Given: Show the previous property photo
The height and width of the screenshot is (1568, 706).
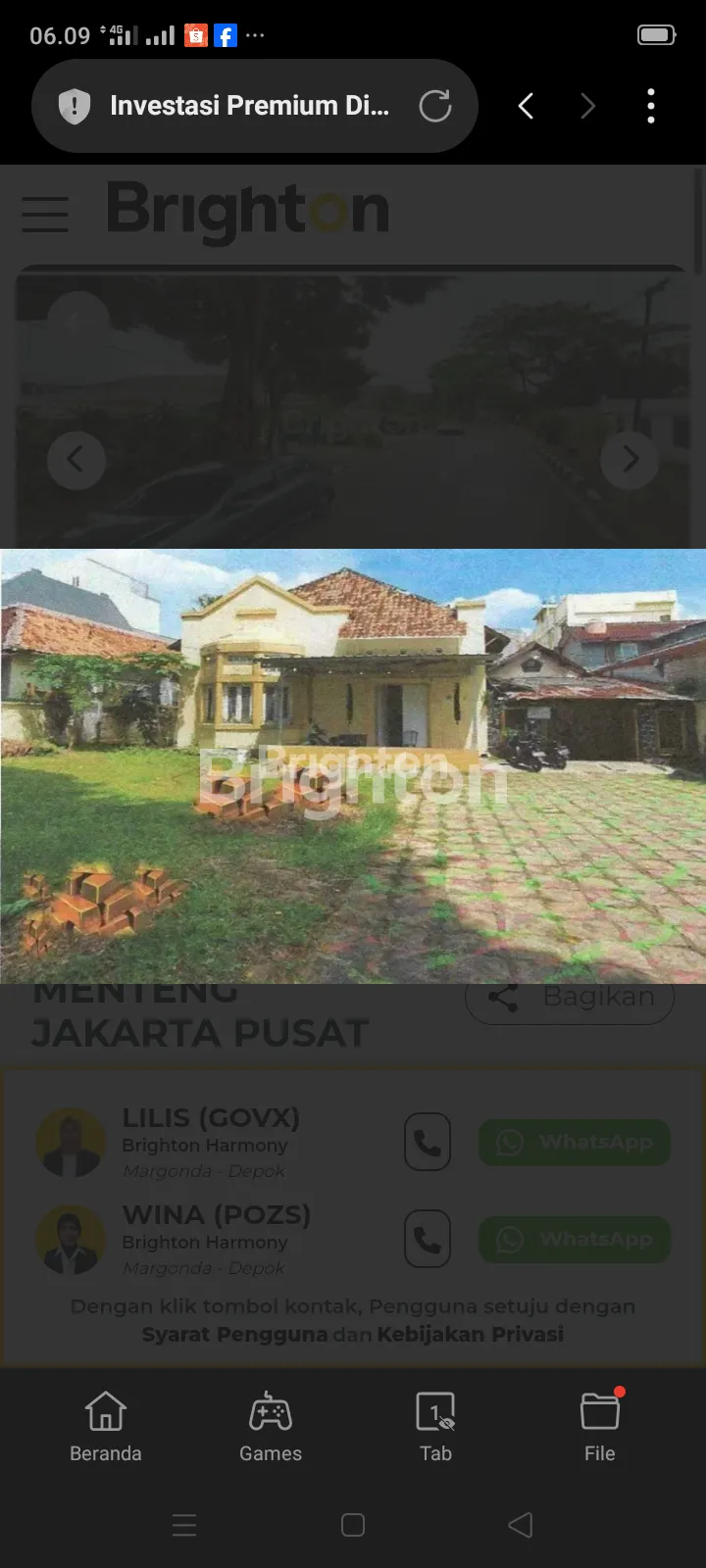Looking at the screenshot, I should coord(76,460).
